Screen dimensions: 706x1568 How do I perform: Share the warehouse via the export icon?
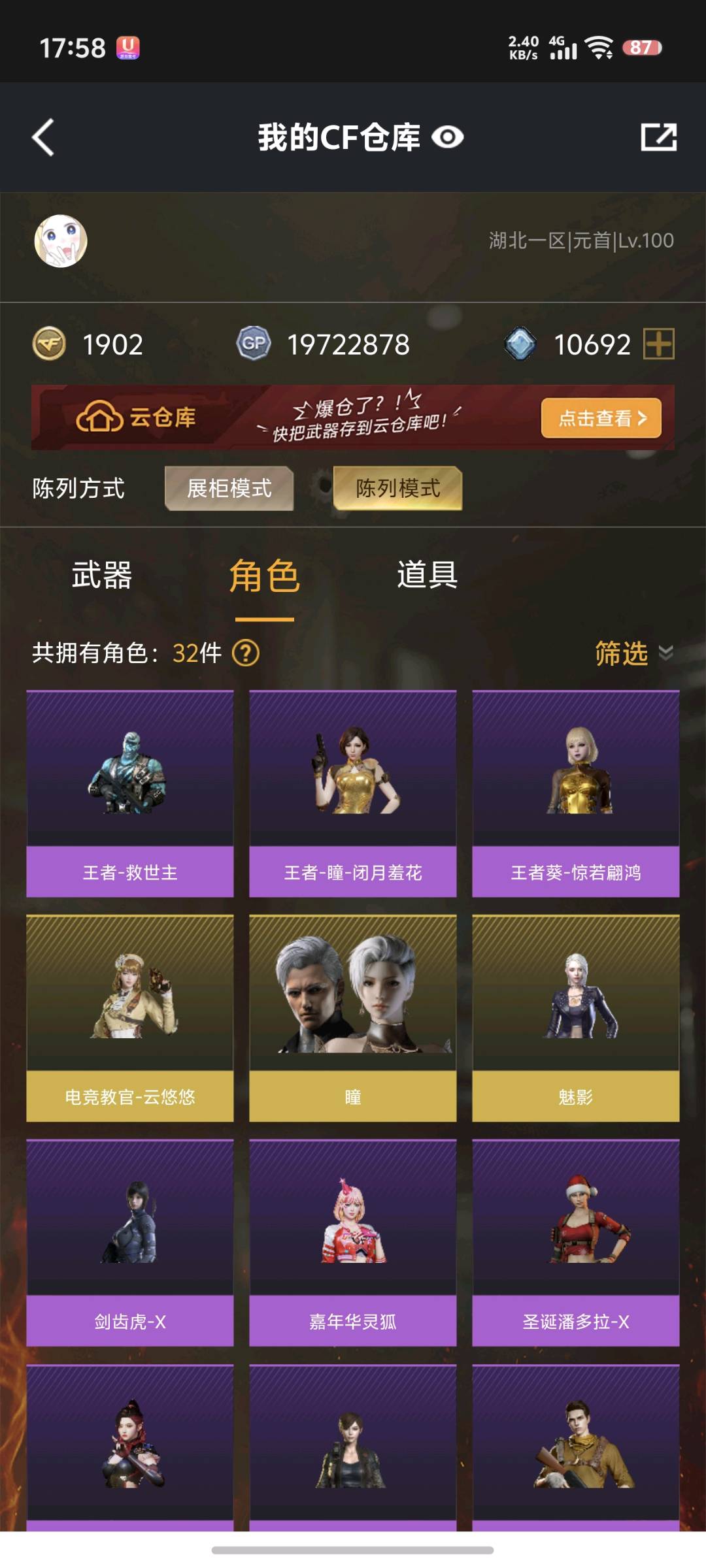[658, 137]
